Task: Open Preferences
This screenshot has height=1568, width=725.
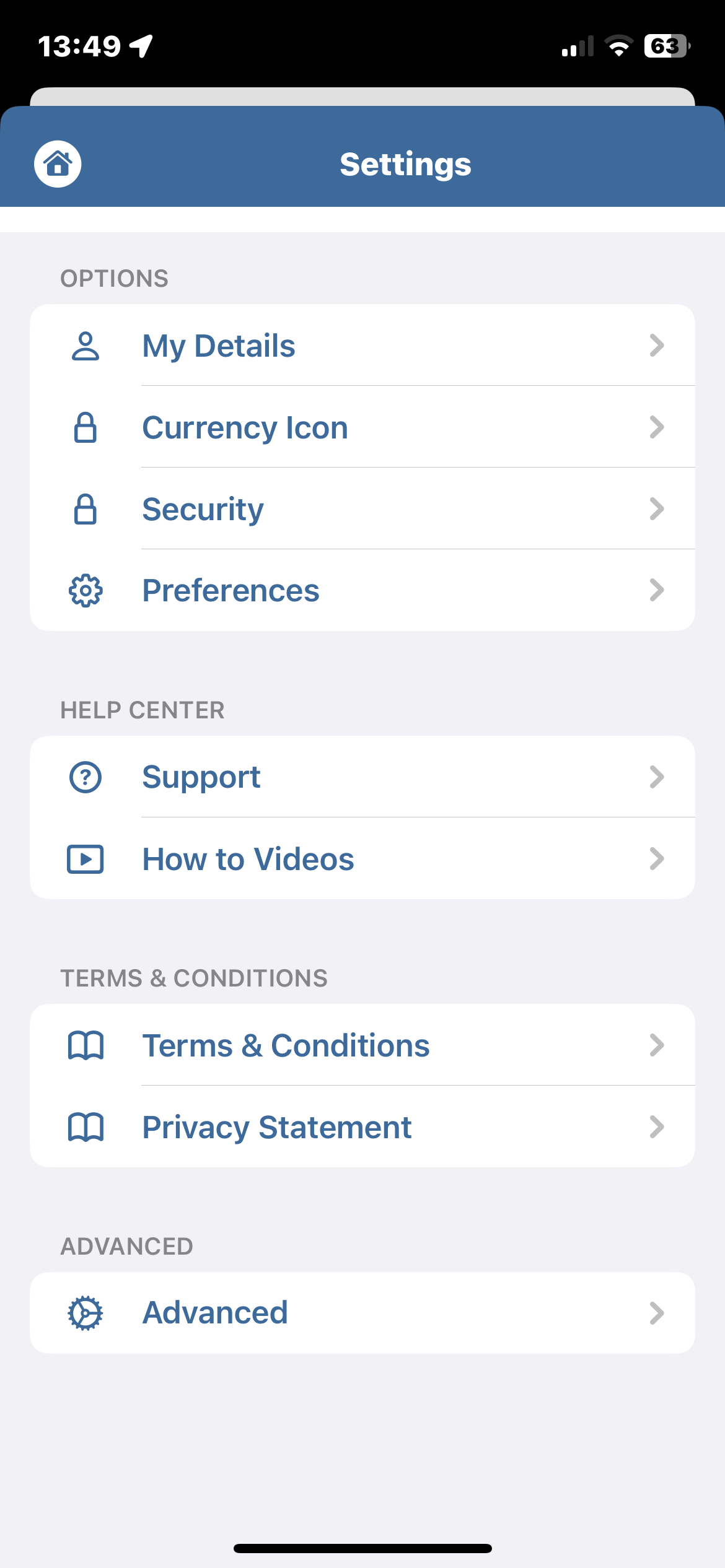Action: point(362,590)
